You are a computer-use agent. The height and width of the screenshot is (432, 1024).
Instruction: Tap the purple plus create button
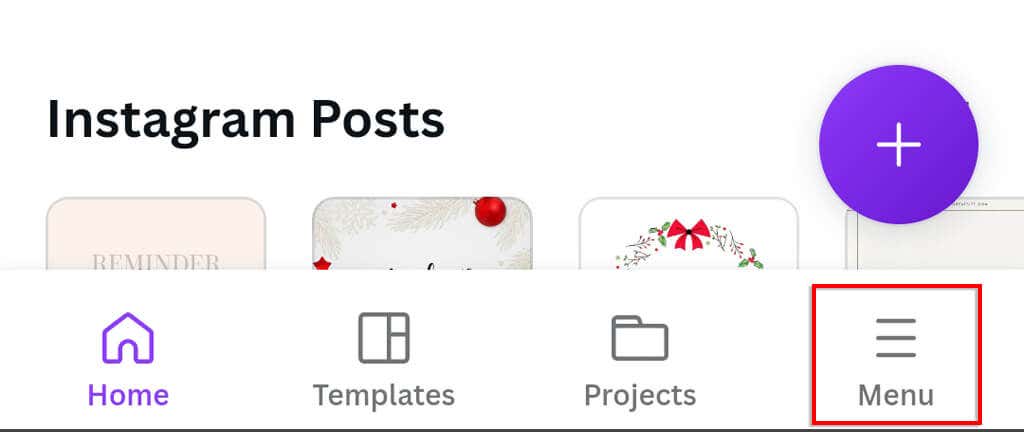coord(897,146)
